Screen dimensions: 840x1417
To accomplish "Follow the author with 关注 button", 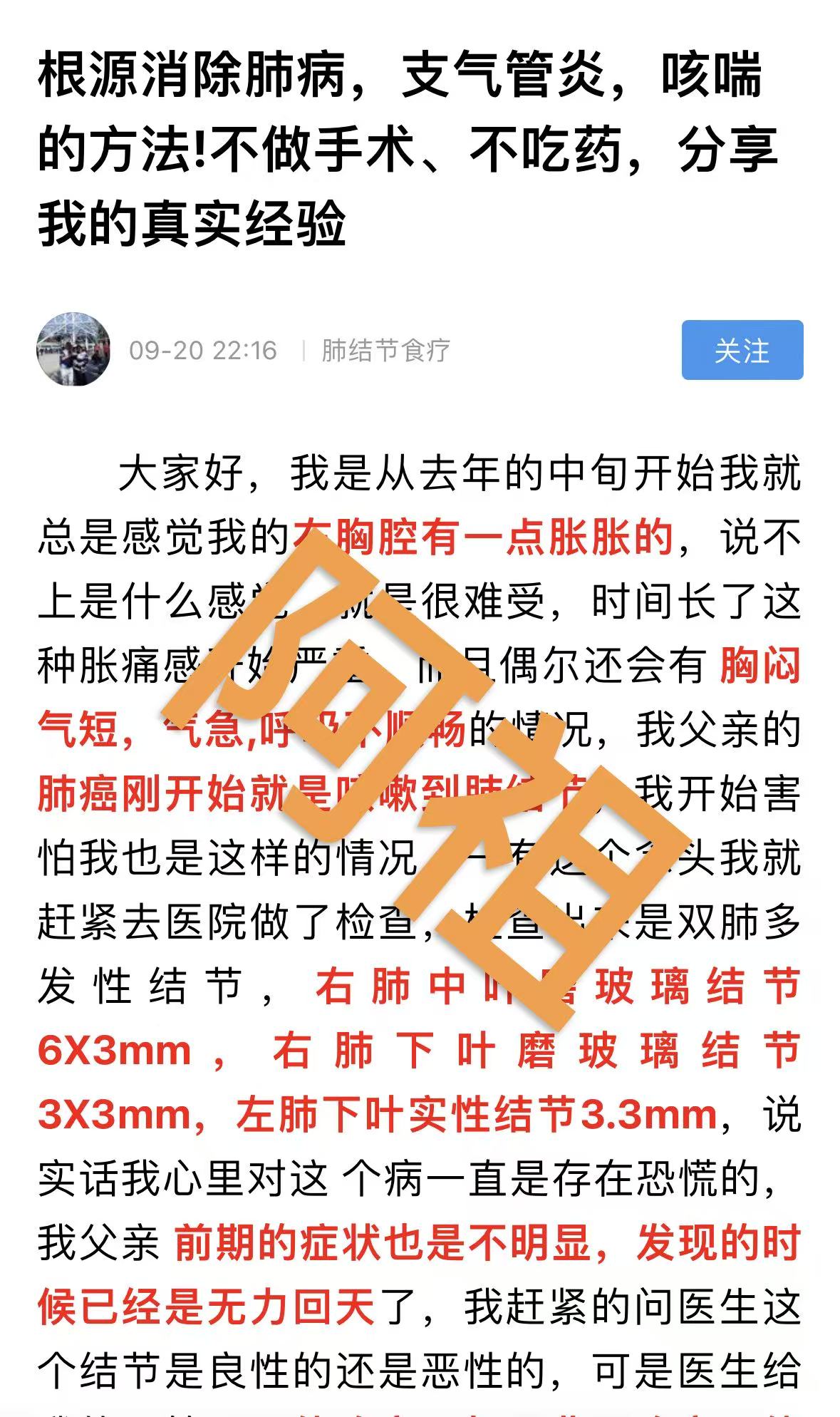I will pyautogui.click(x=742, y=350).
